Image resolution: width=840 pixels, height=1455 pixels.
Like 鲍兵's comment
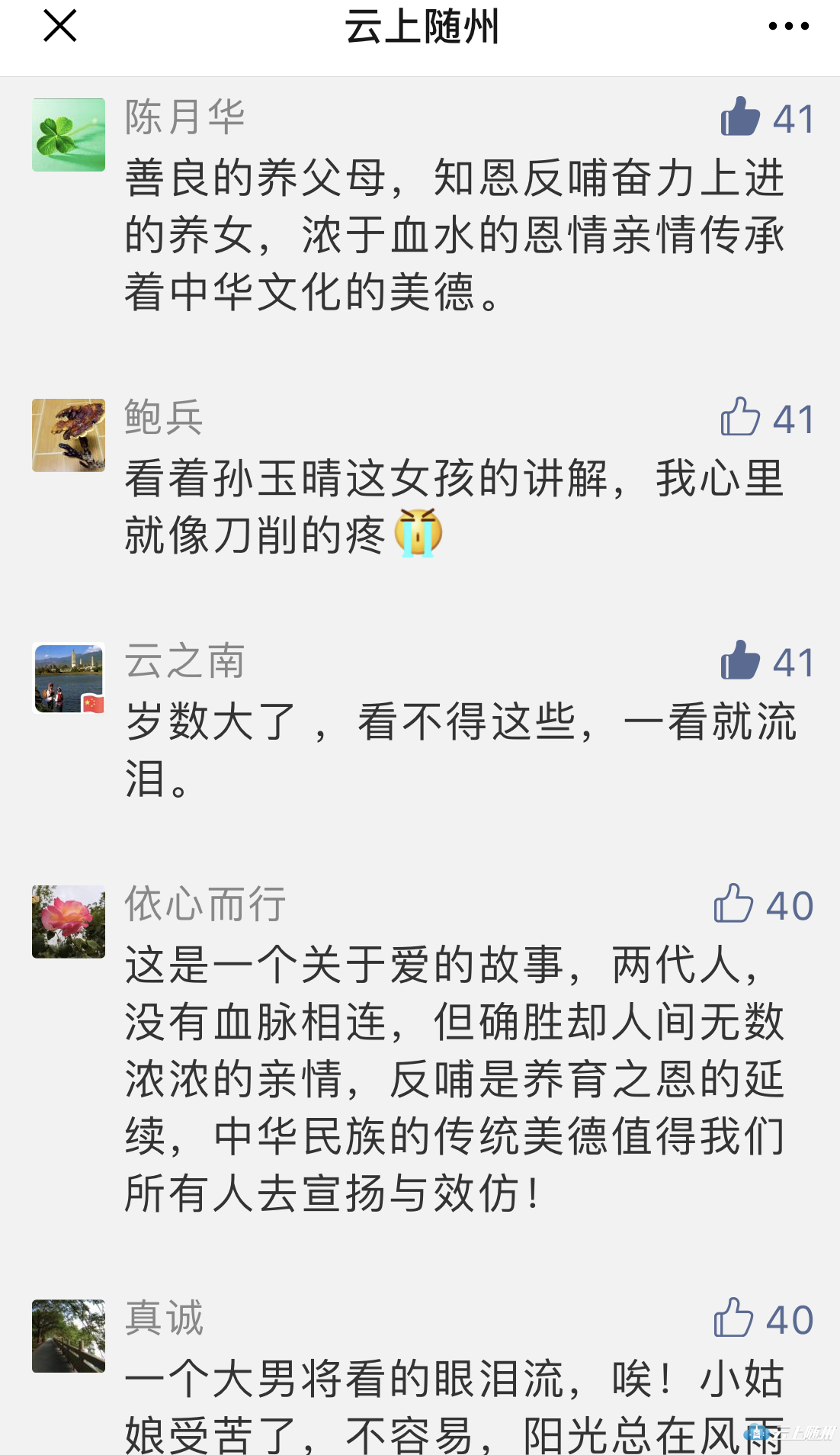[740, 418]
